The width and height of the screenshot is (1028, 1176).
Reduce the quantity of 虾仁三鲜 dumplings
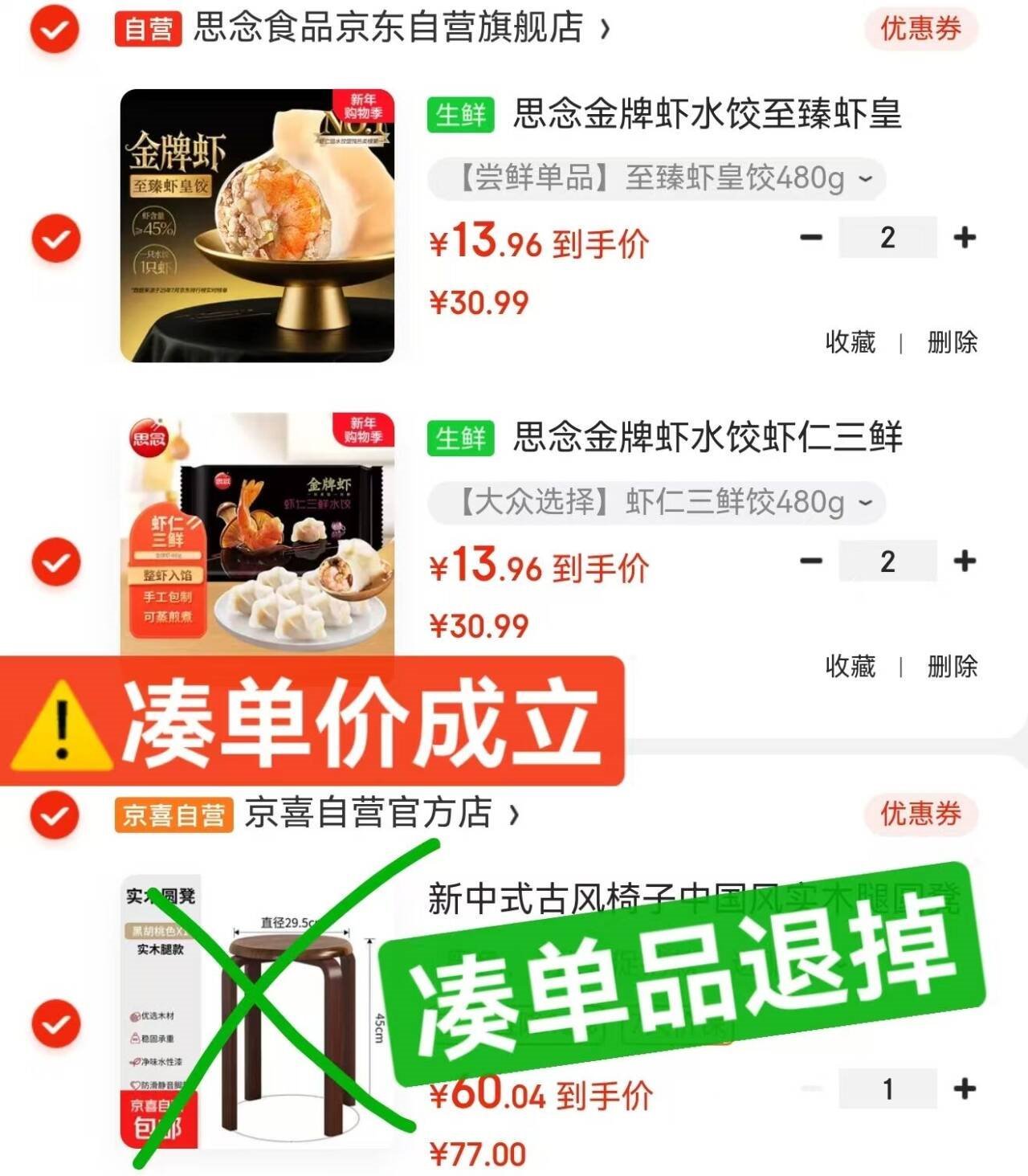(x=811, y=561)
